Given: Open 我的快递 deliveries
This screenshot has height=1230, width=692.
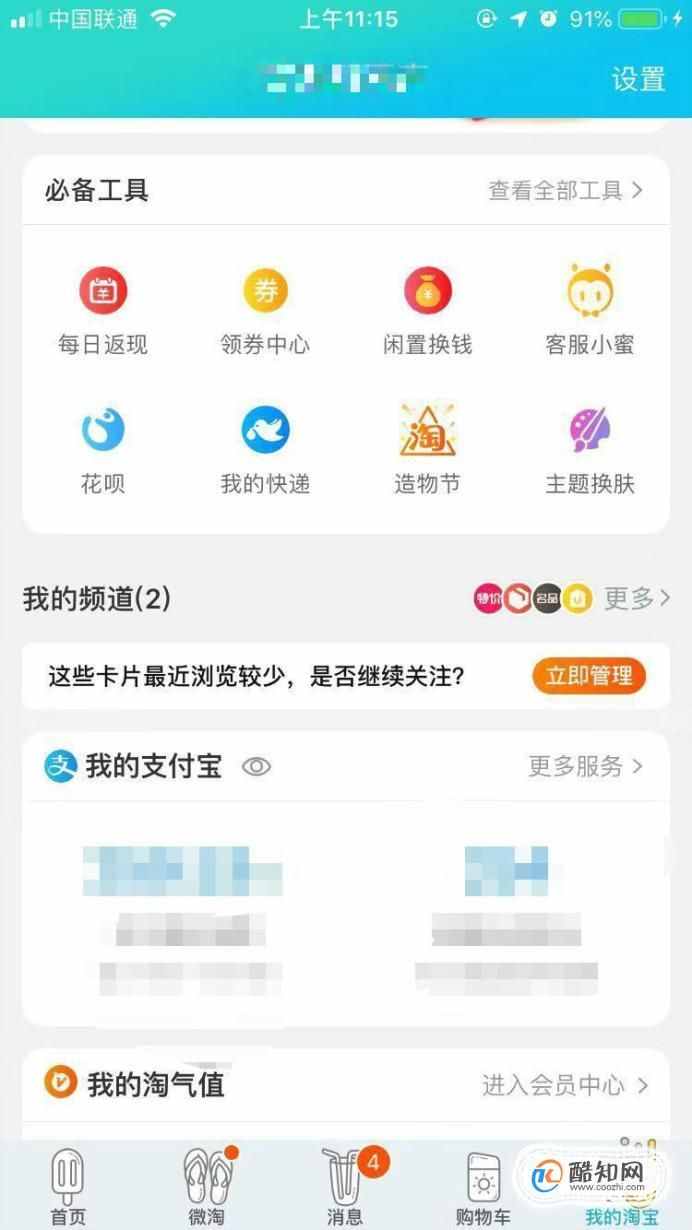Looking at the screenshot, I should 265,450.
